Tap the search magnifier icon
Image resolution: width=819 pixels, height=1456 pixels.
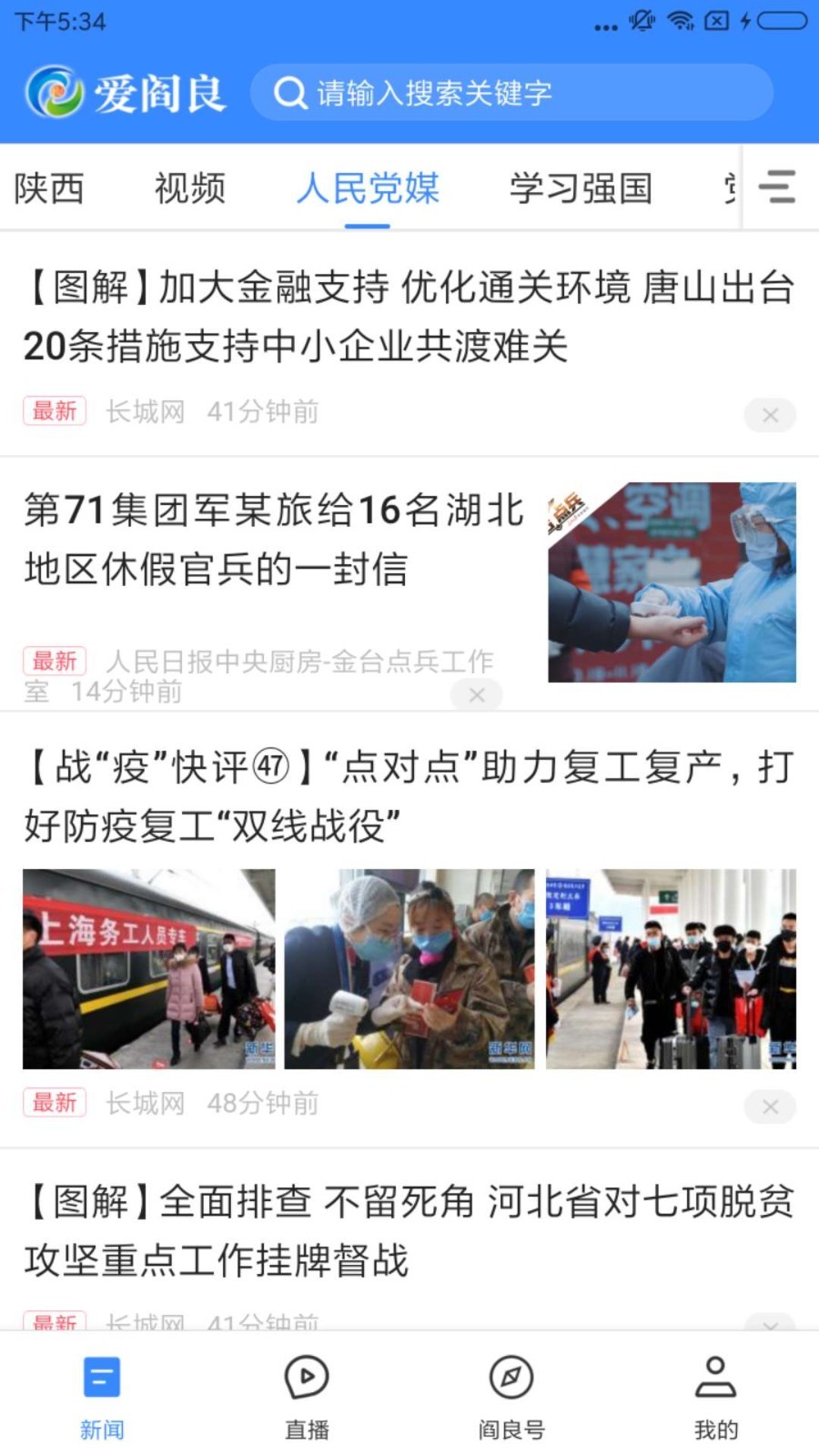[290, 91]
